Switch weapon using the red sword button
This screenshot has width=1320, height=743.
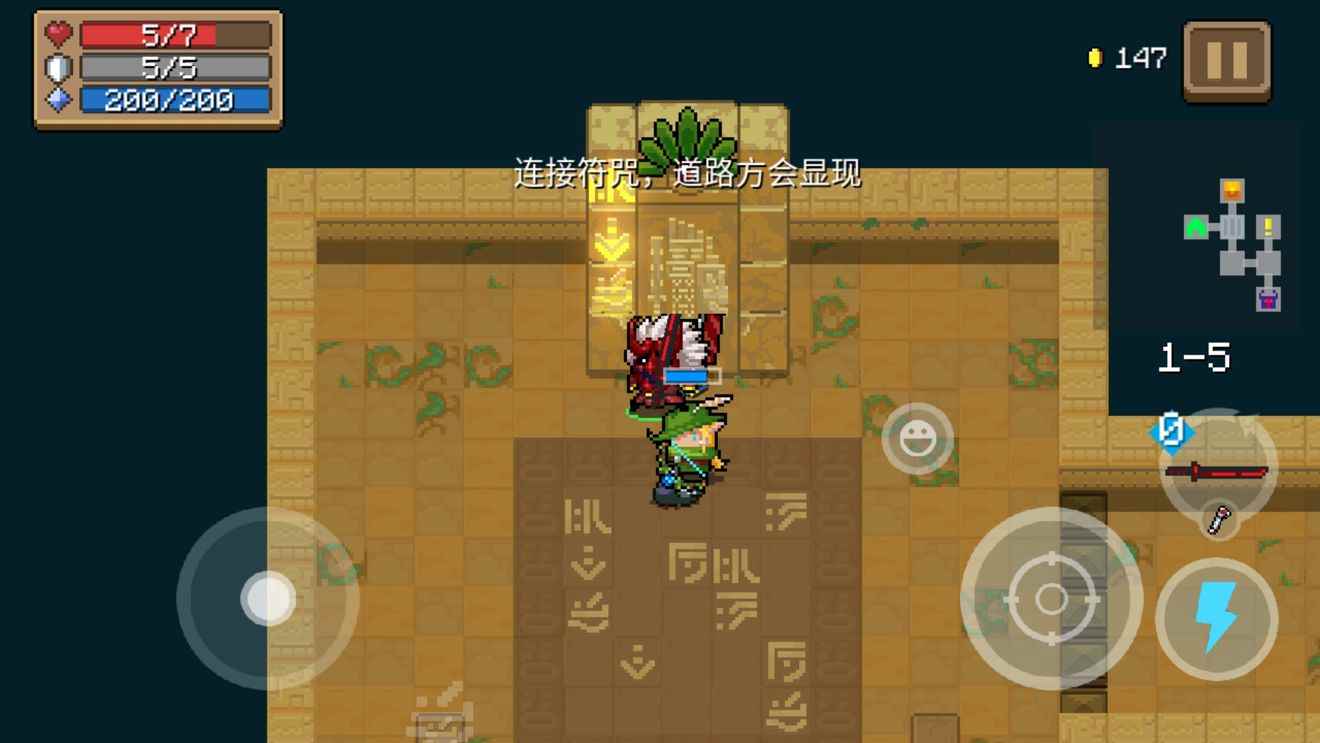tap(1219, 470)
